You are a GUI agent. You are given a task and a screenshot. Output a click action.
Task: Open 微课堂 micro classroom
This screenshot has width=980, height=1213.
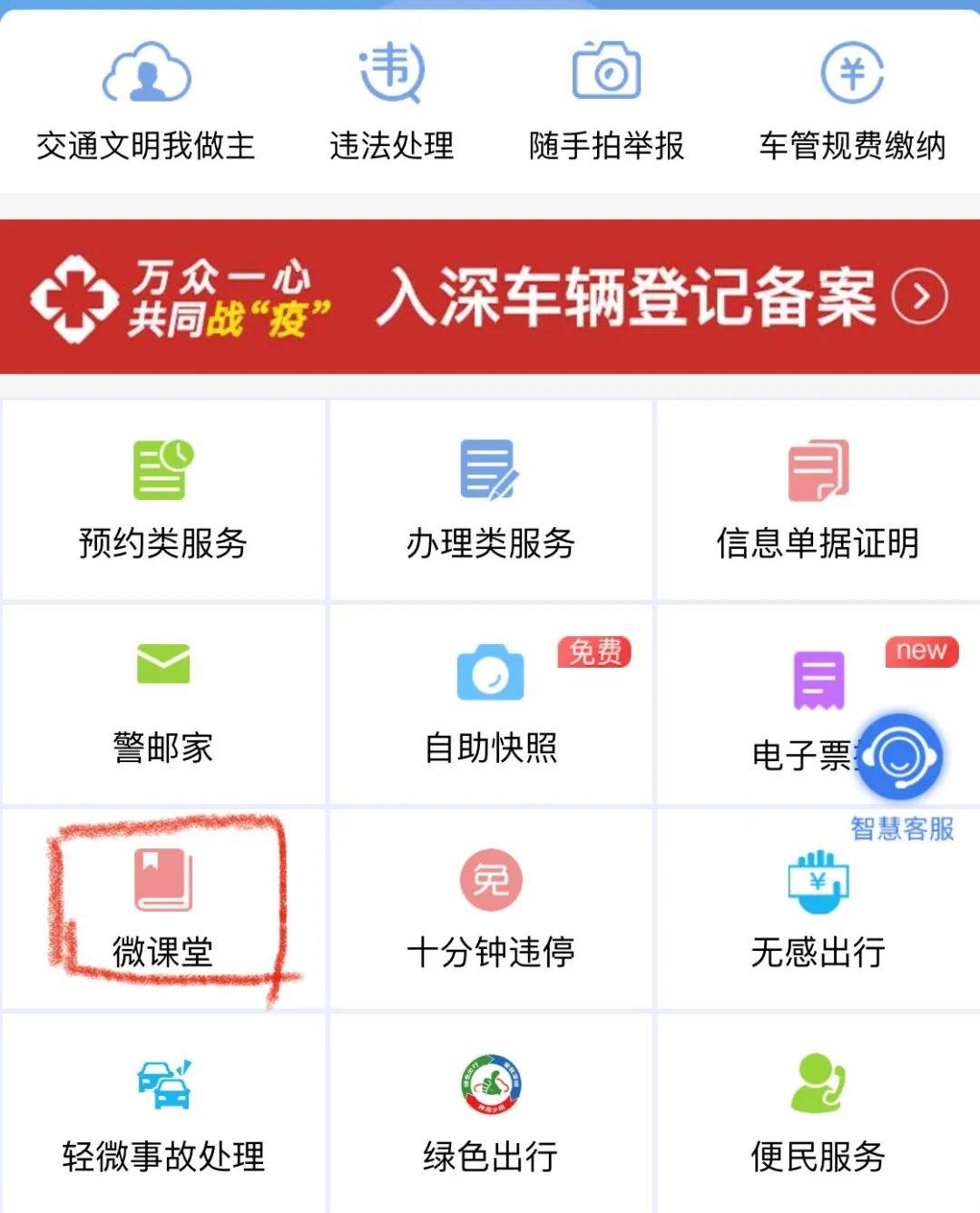pyautogui.click(x=163, y=909)
